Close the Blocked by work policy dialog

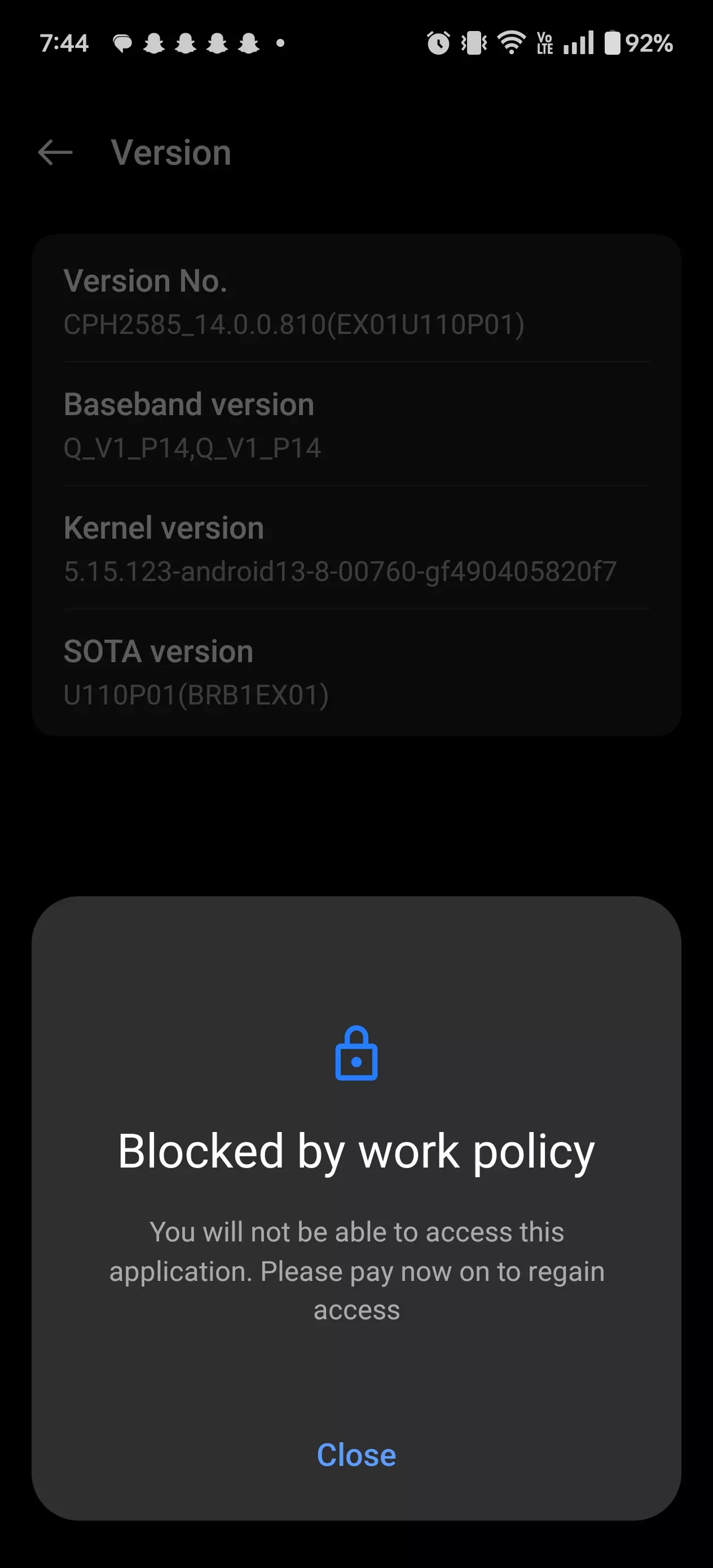tap(356, 1455)
